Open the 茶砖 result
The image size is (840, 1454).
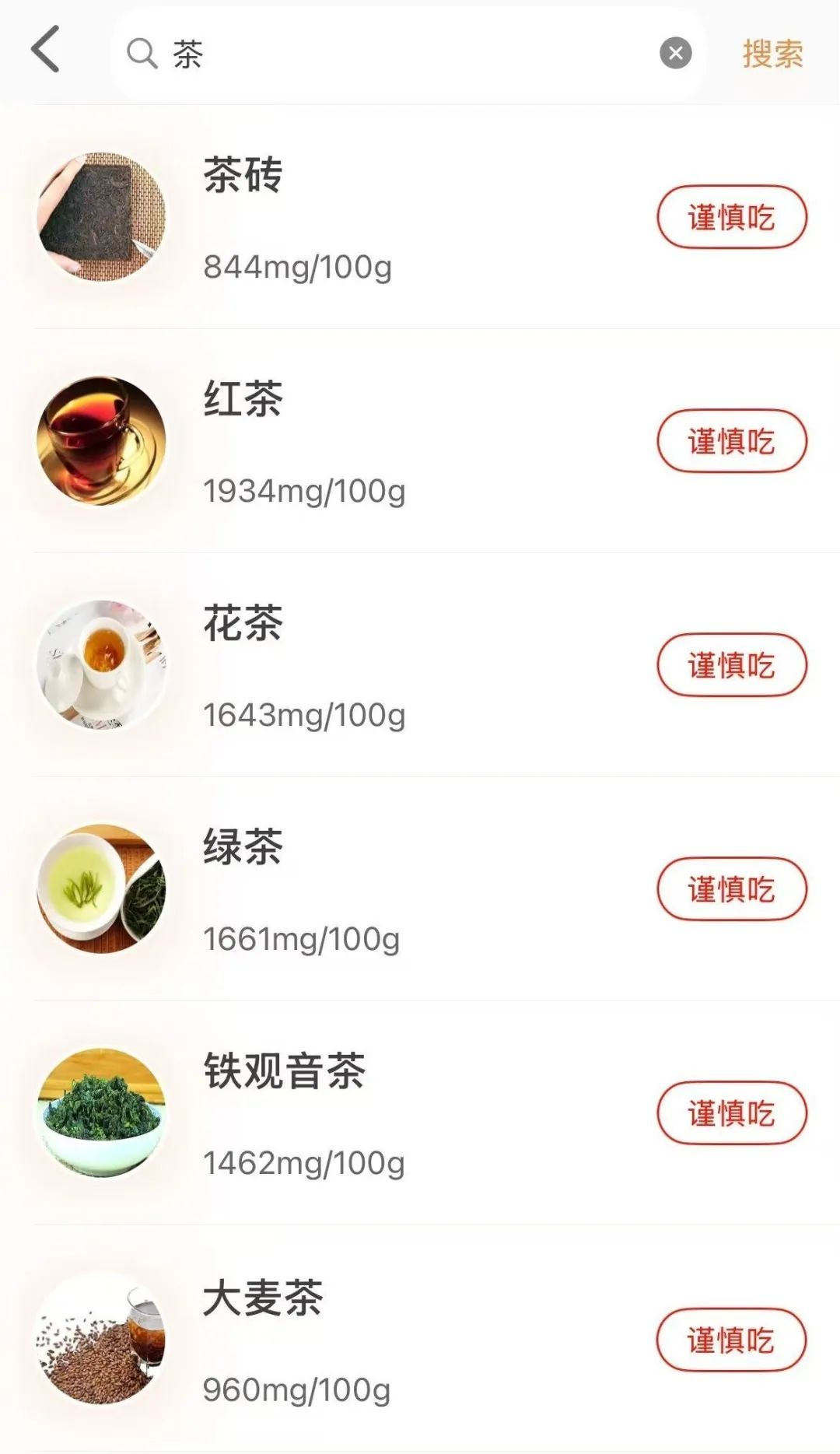tap(420, 217)
